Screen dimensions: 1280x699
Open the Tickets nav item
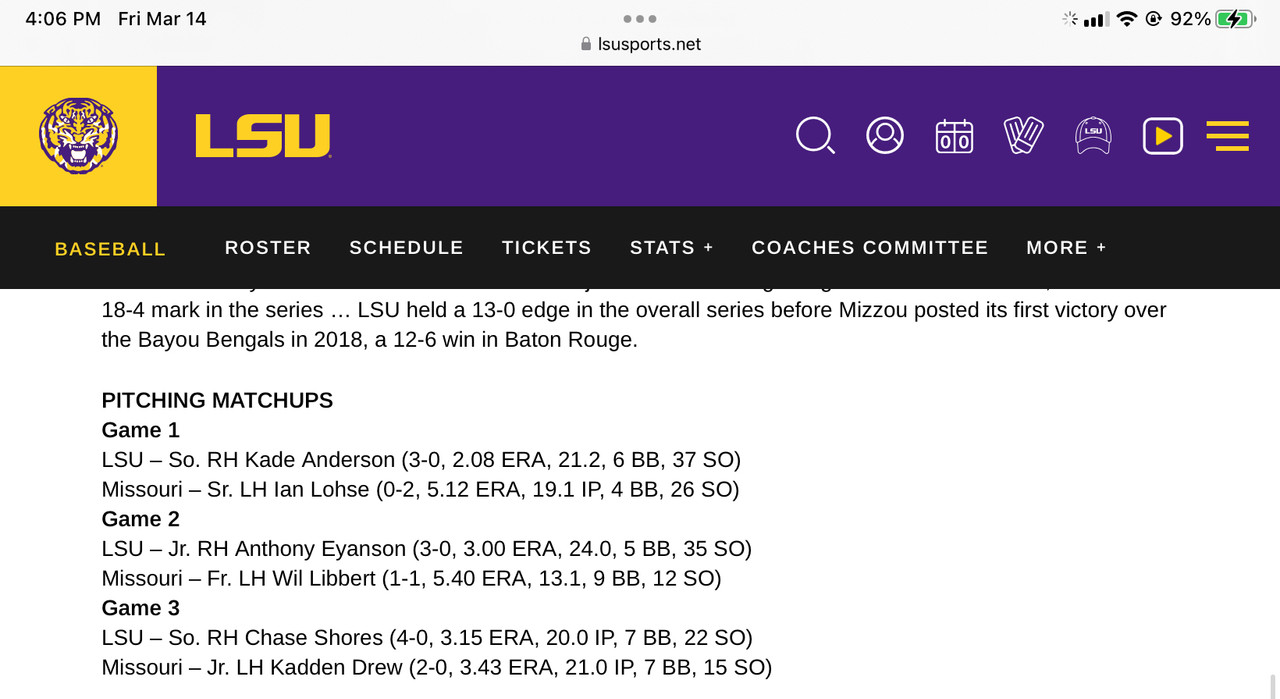(547, 247)
